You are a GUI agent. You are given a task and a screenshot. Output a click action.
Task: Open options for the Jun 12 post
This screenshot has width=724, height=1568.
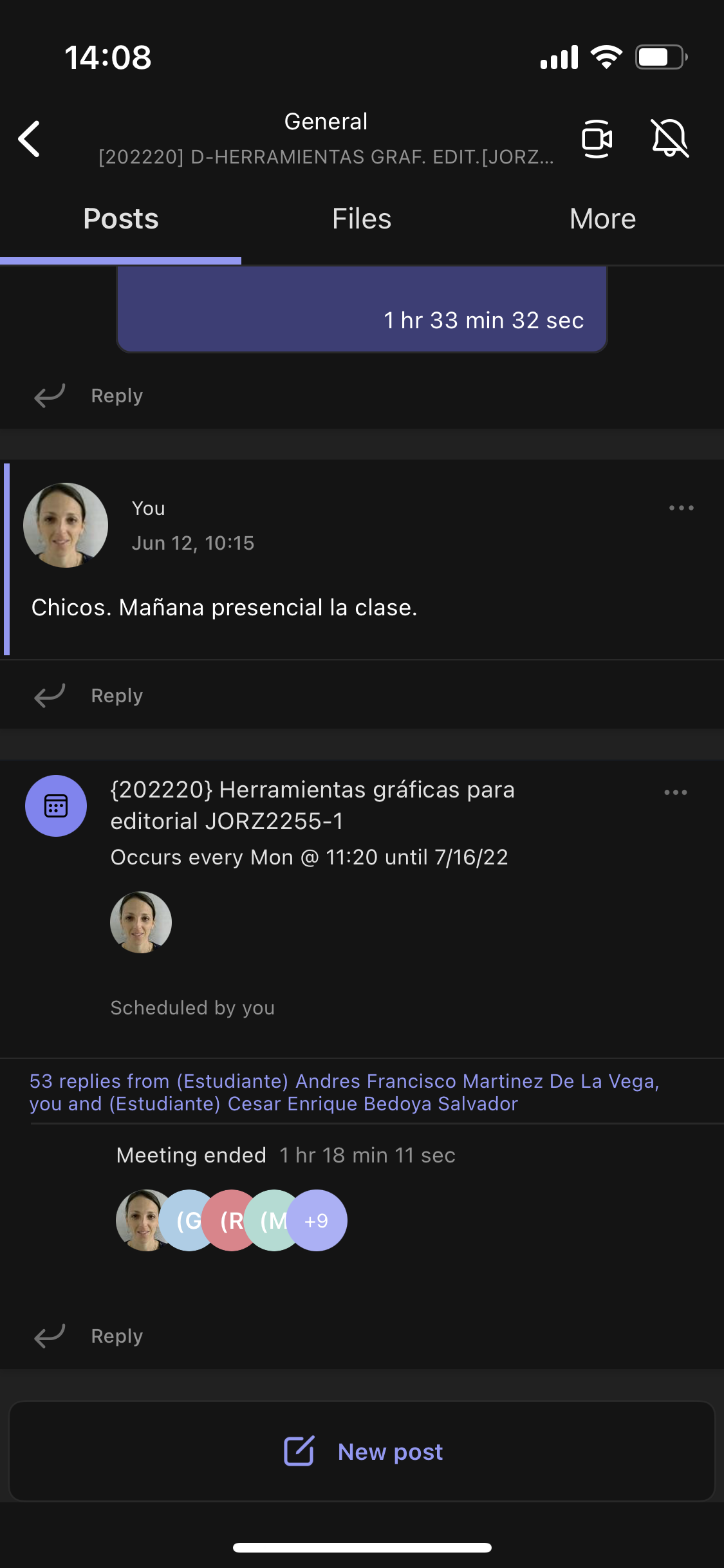[x=681, y=508]
